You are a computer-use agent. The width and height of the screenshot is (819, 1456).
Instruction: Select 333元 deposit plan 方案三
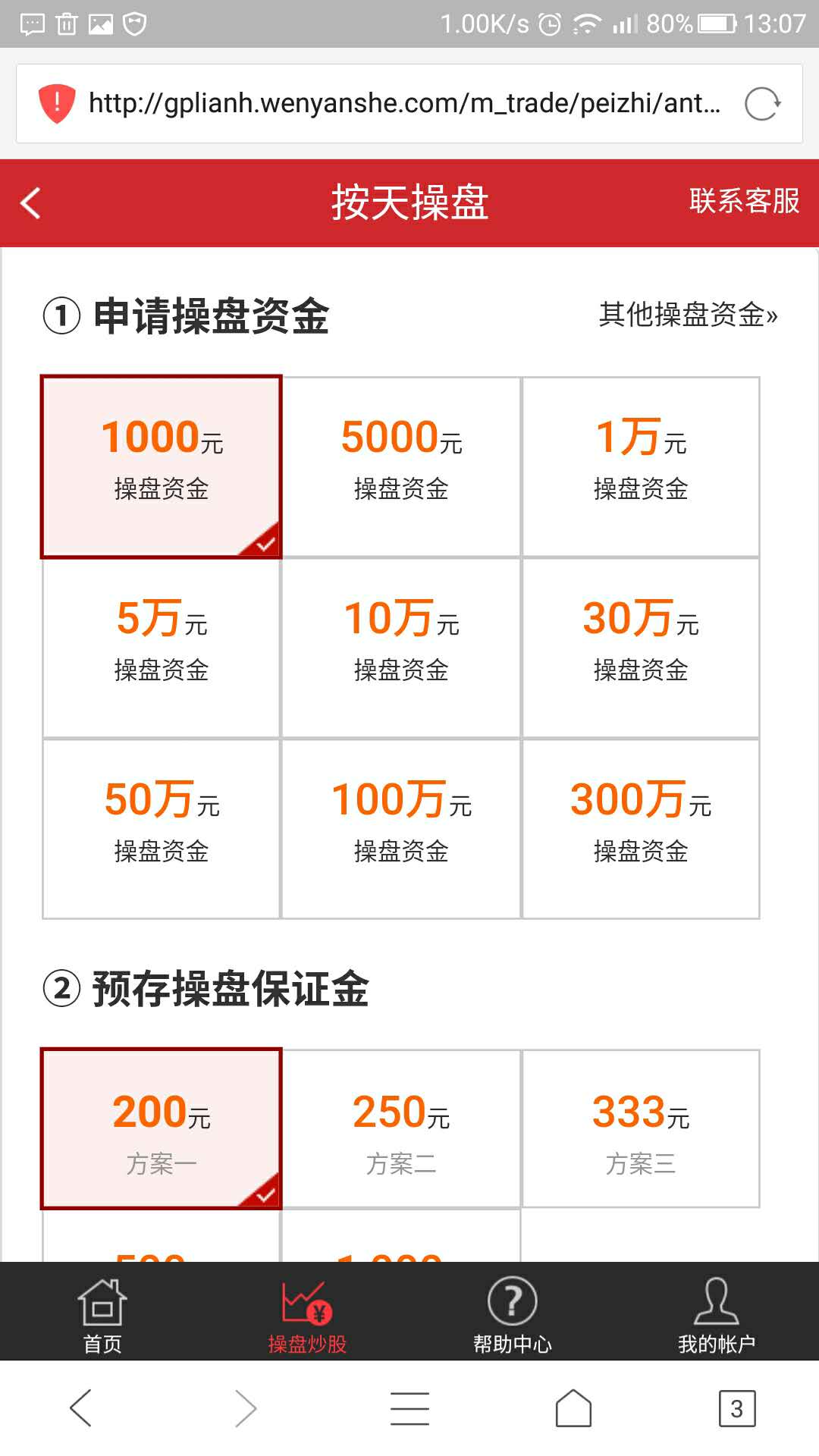click(641, 1128)
